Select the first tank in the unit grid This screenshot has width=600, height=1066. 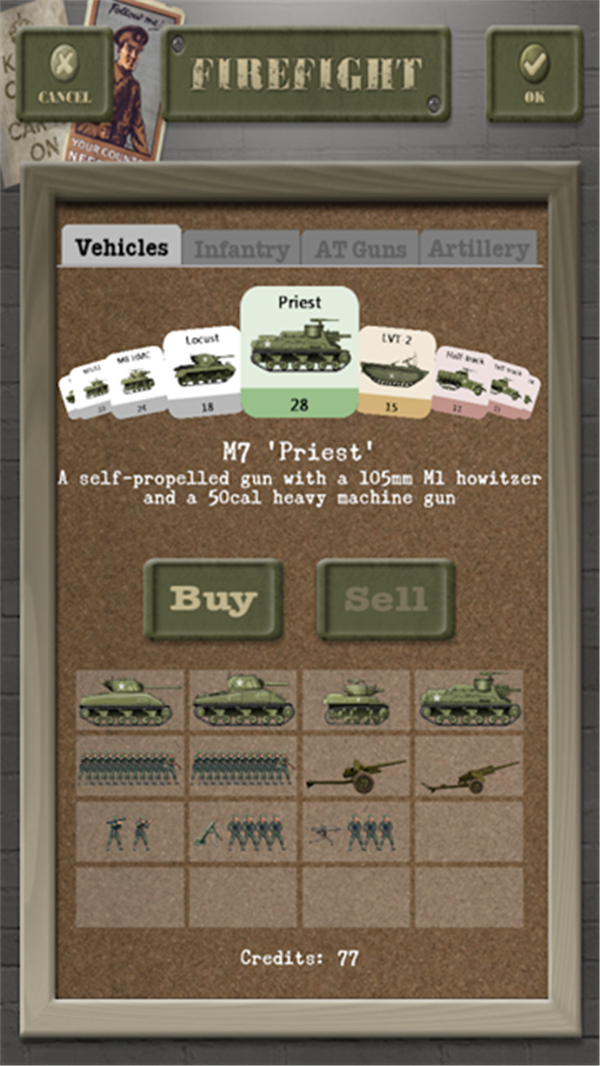130,699
